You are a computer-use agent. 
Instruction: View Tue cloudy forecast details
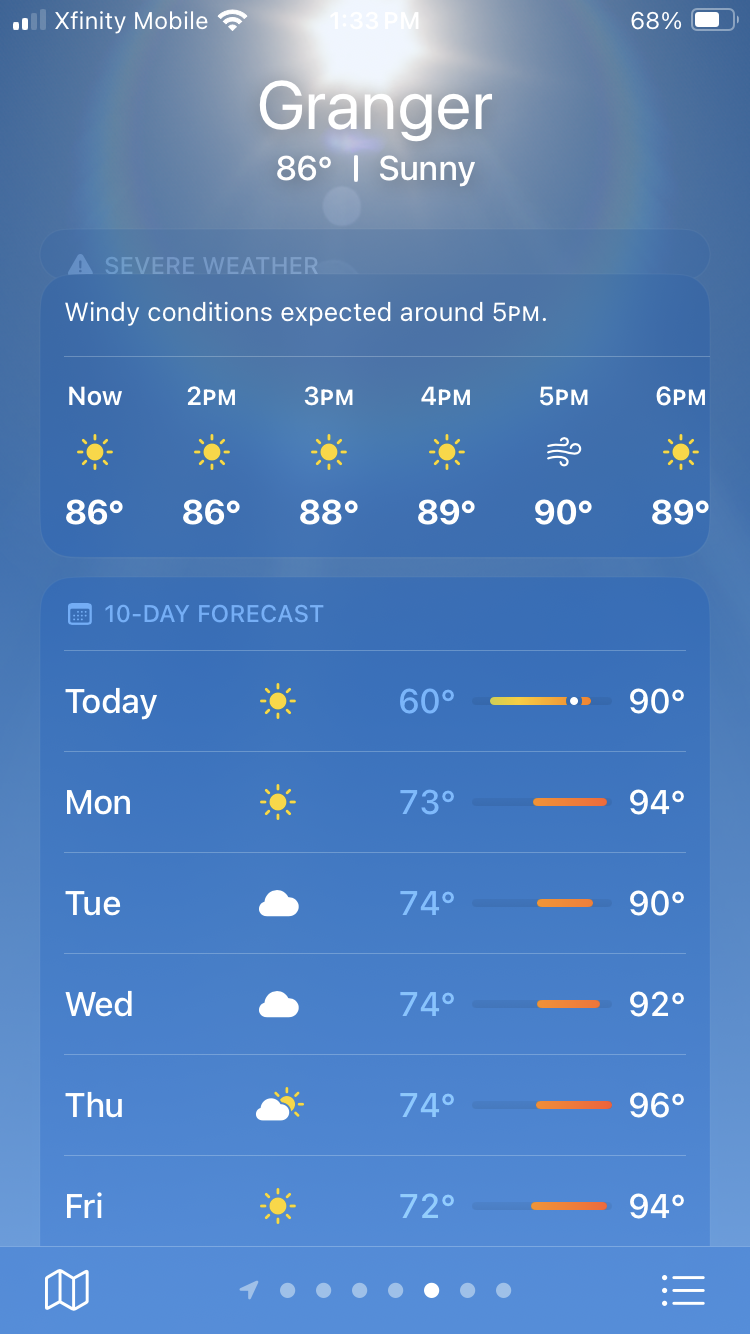[x=374, y=903]
